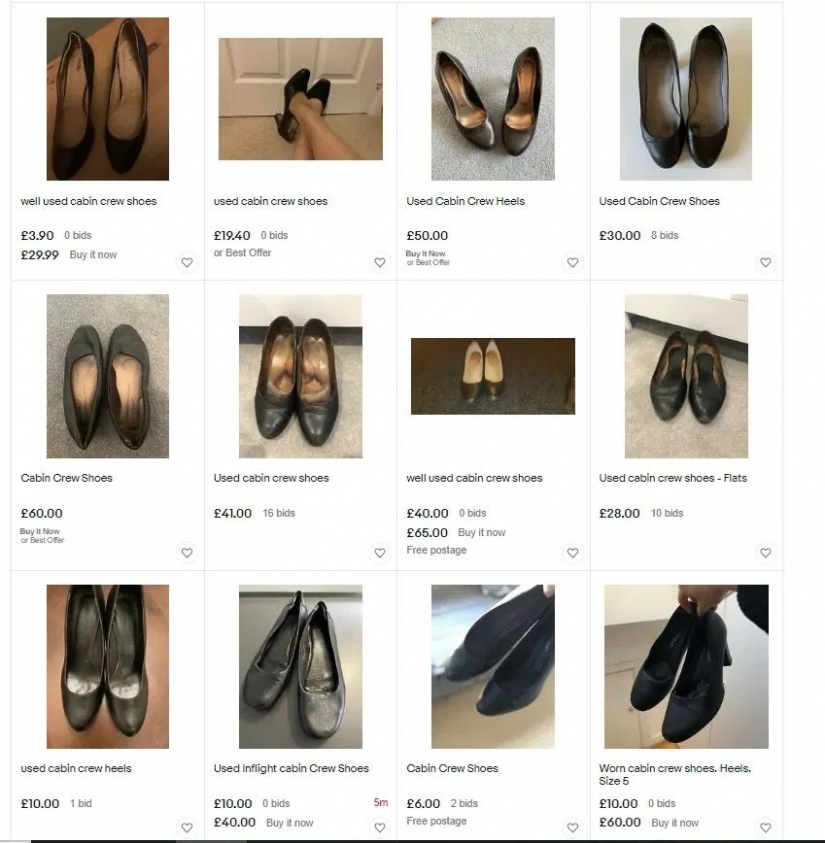825x843 pixels.
Task: Open the £3.90 well used cabin crew shoes listing
Action: [x=88, y=201]
